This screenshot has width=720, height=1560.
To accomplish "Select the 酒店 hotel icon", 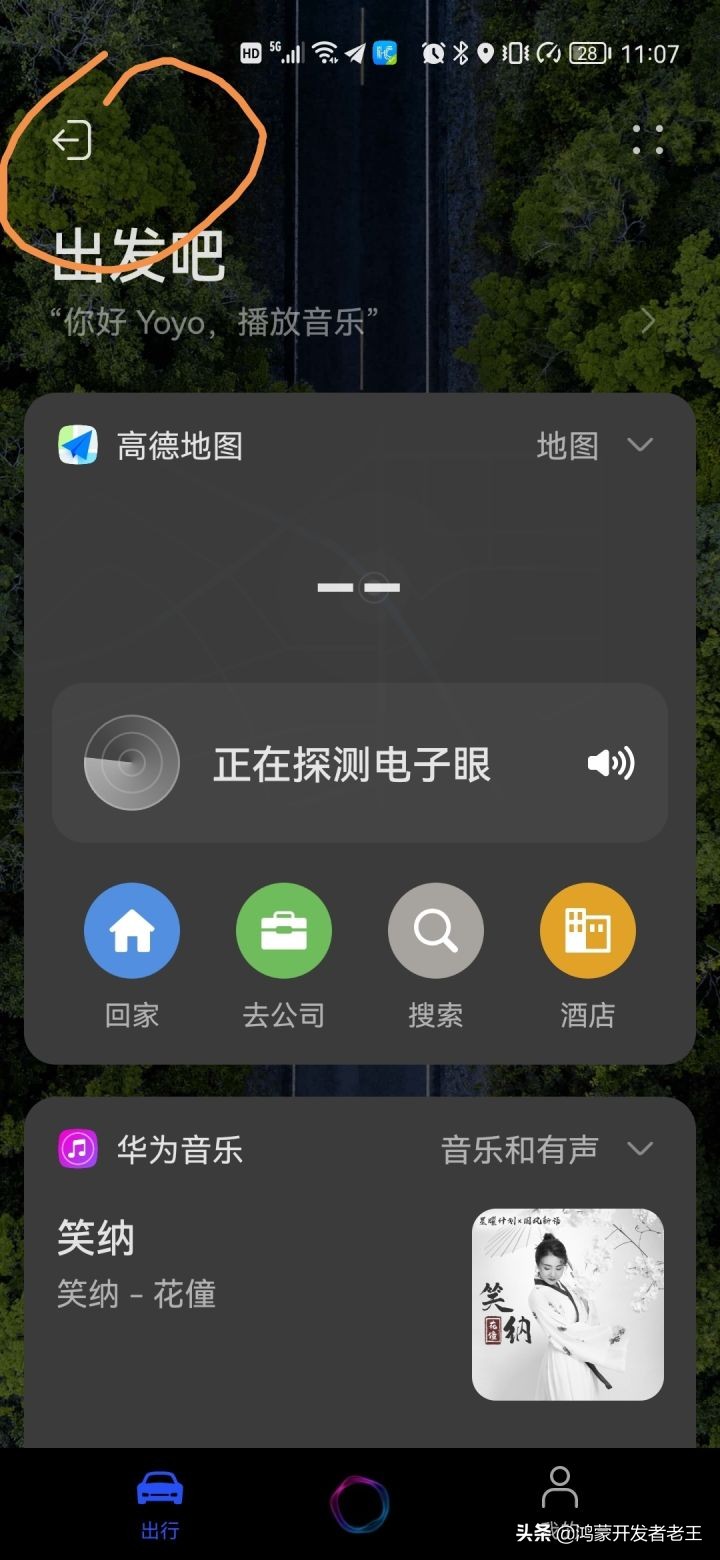I will 587,929.
